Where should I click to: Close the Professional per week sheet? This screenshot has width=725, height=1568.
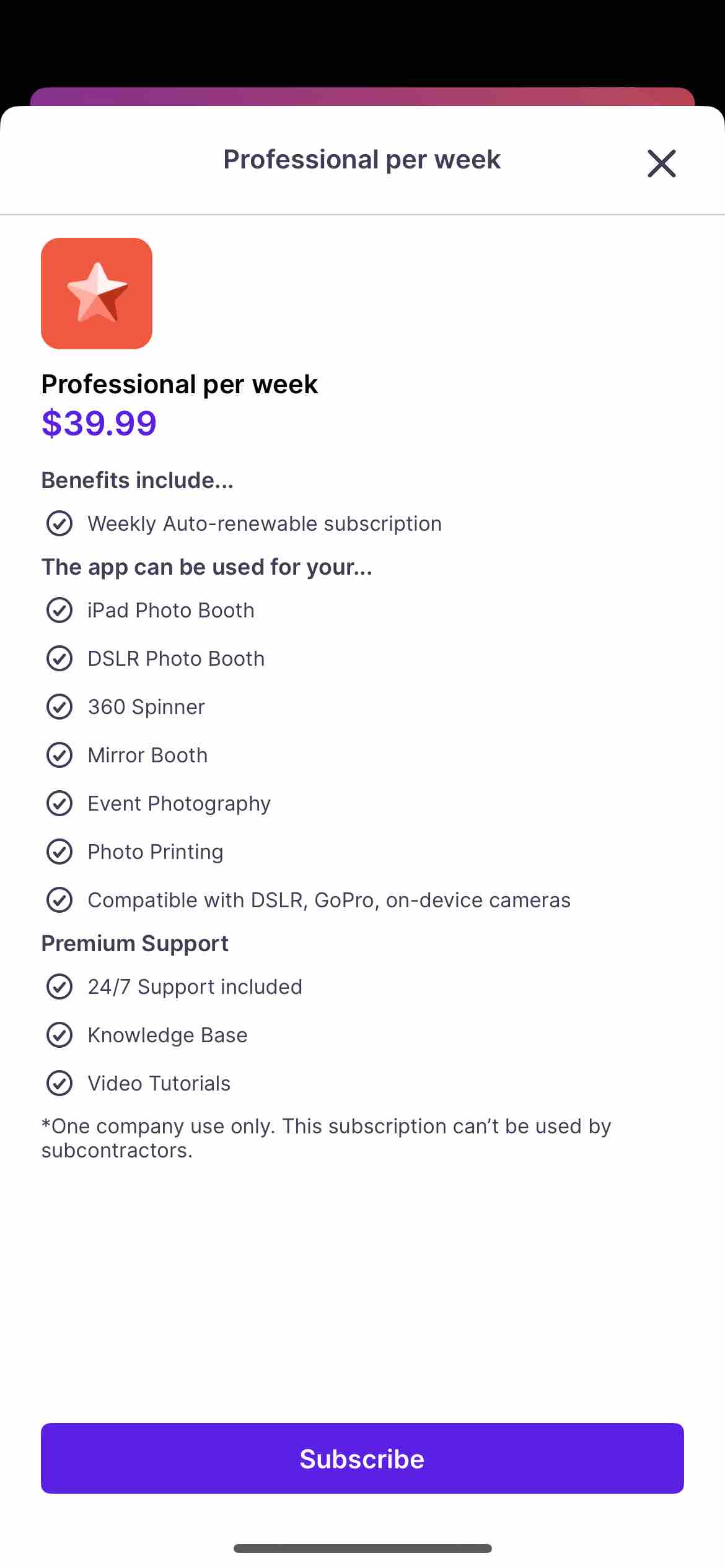(661, 163)
